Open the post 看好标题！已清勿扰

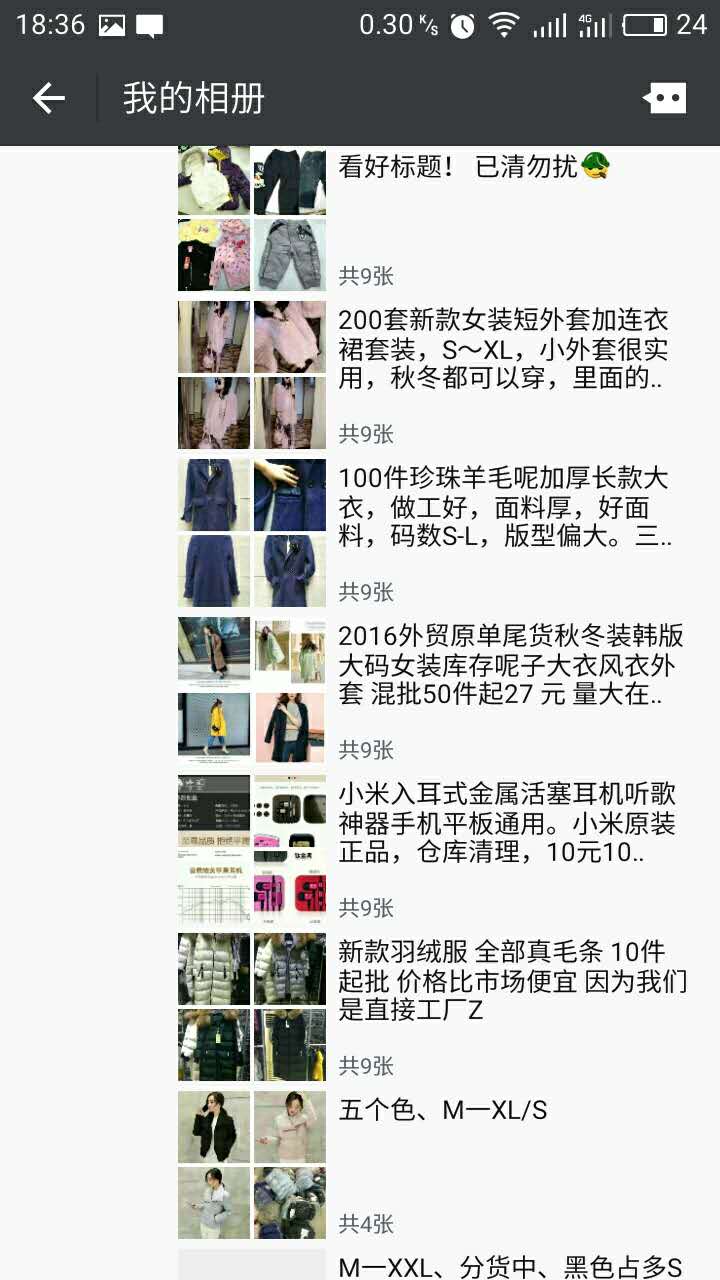point(474,167)
